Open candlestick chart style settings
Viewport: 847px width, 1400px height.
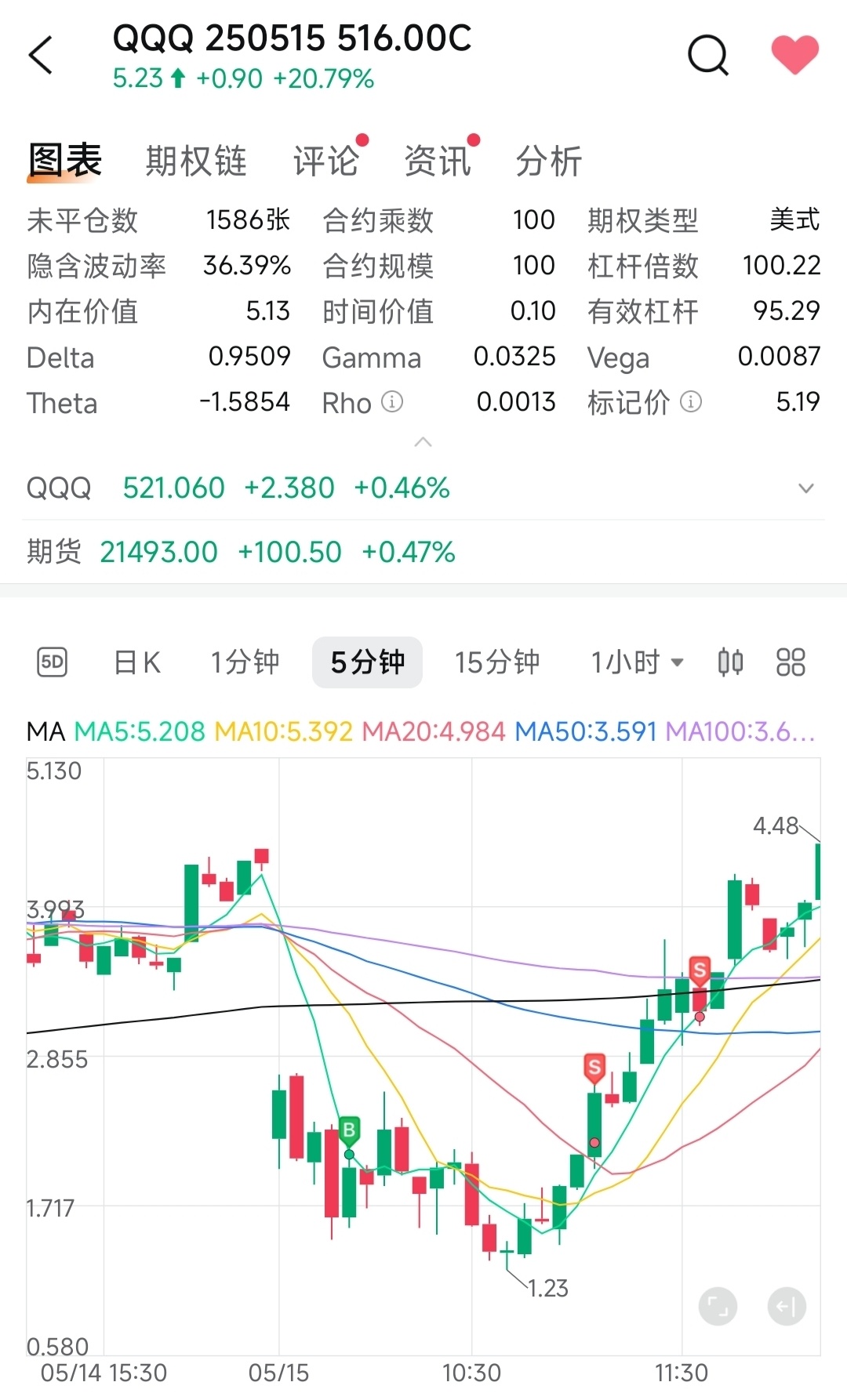pos(730,662)
